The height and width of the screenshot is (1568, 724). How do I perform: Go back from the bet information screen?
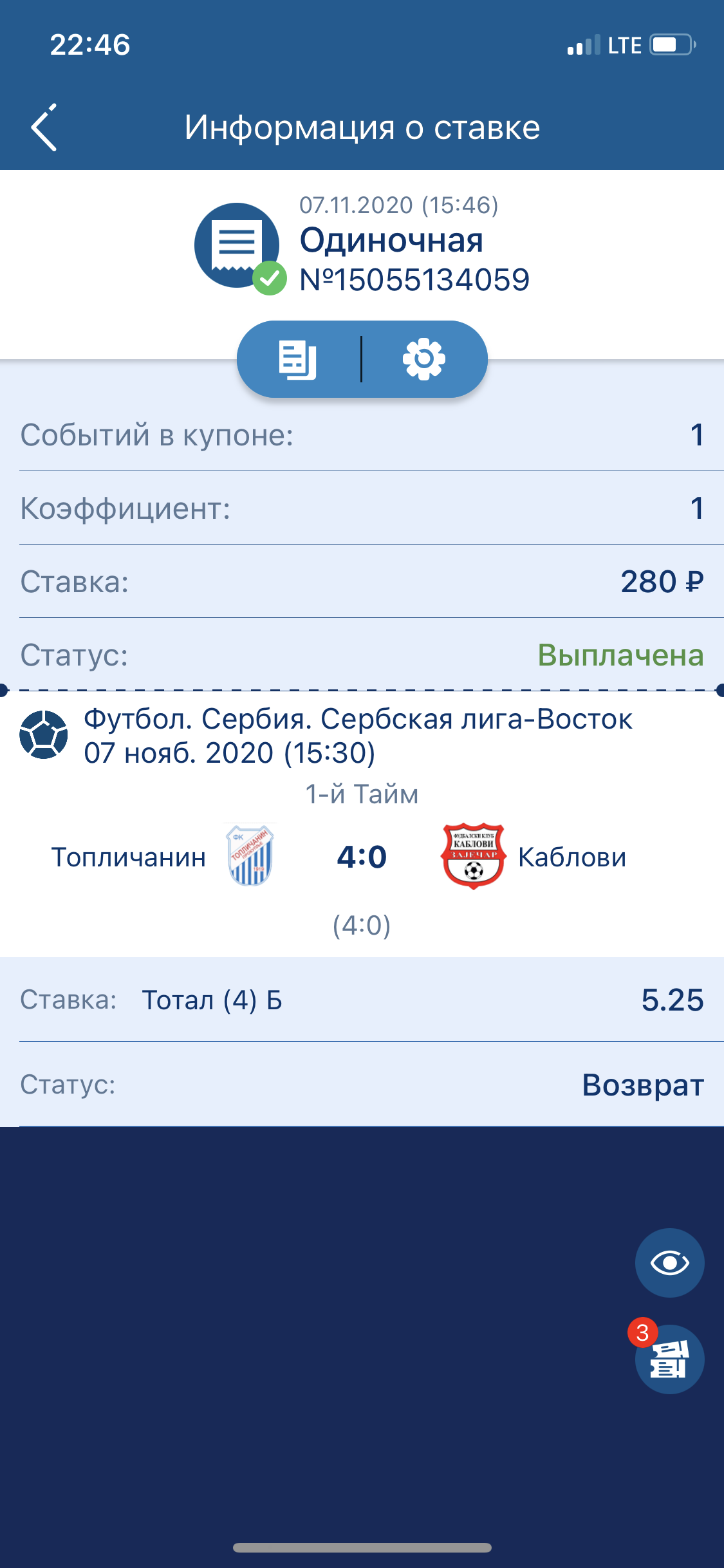click(x=44, y=127)
